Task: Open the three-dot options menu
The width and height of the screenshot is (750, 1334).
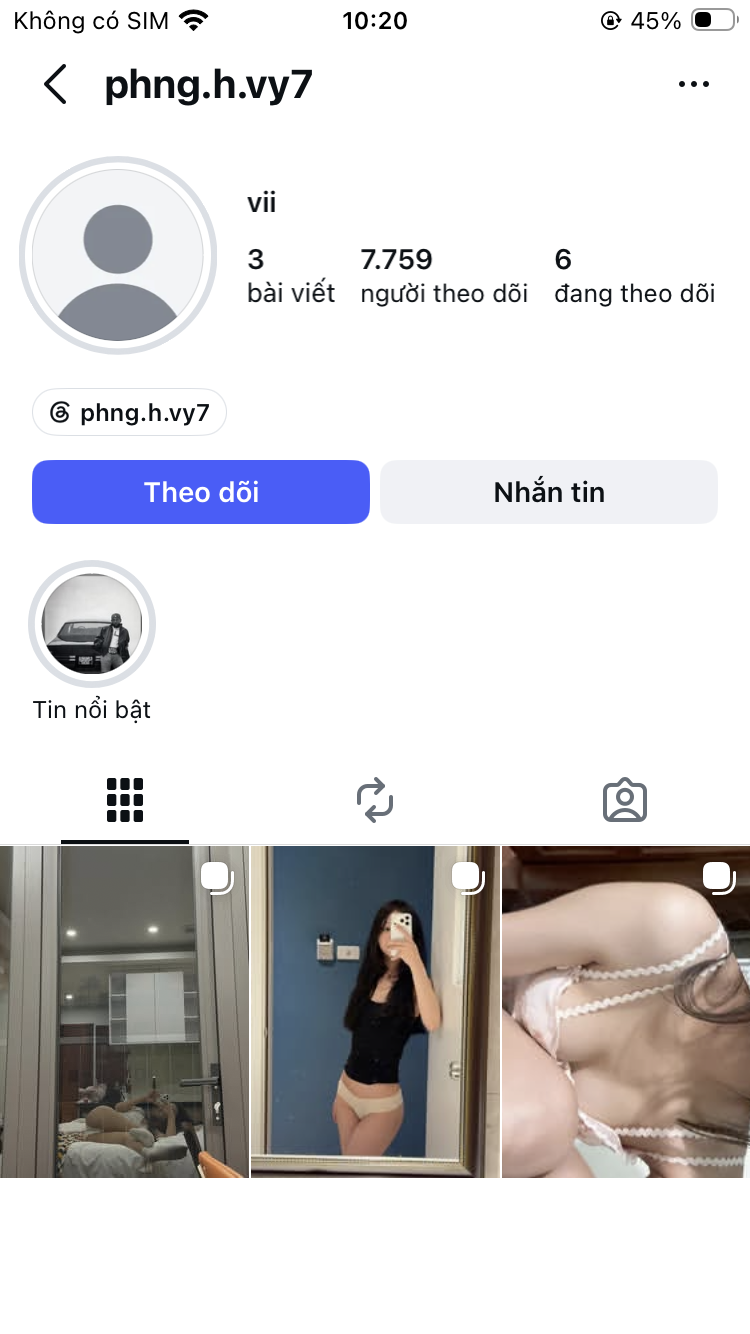Action: [693, 85]
